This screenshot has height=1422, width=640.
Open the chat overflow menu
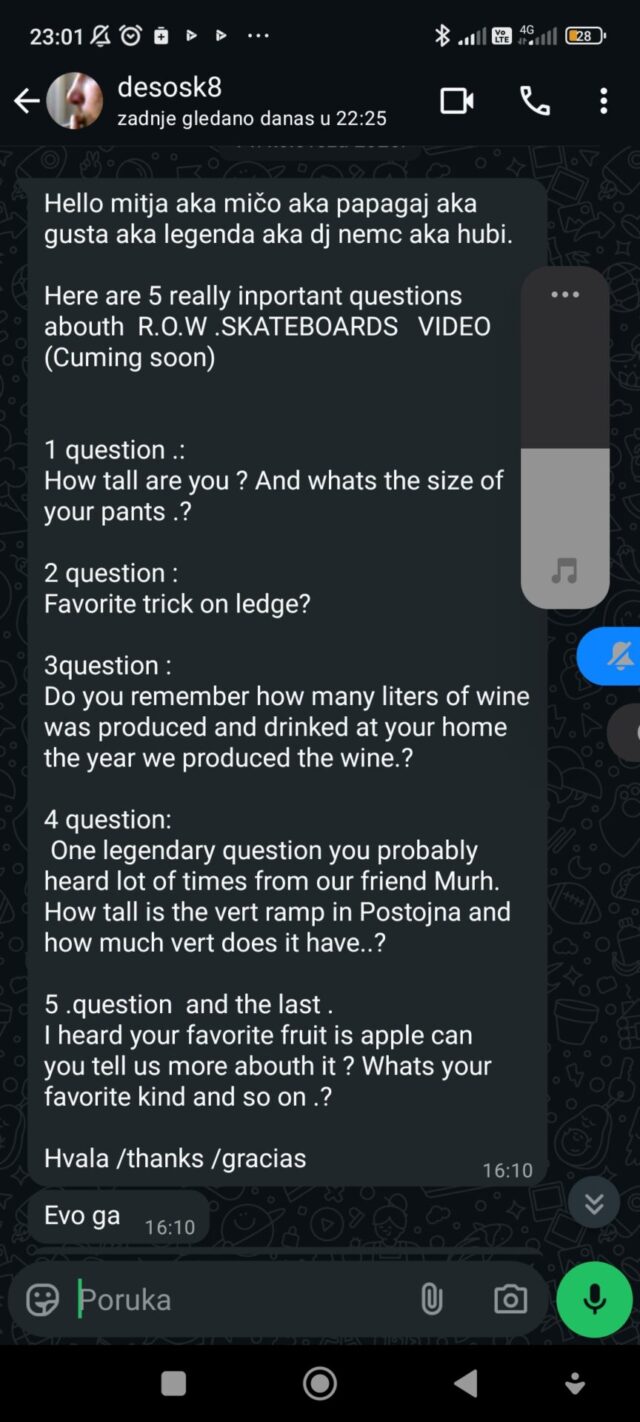603,101
